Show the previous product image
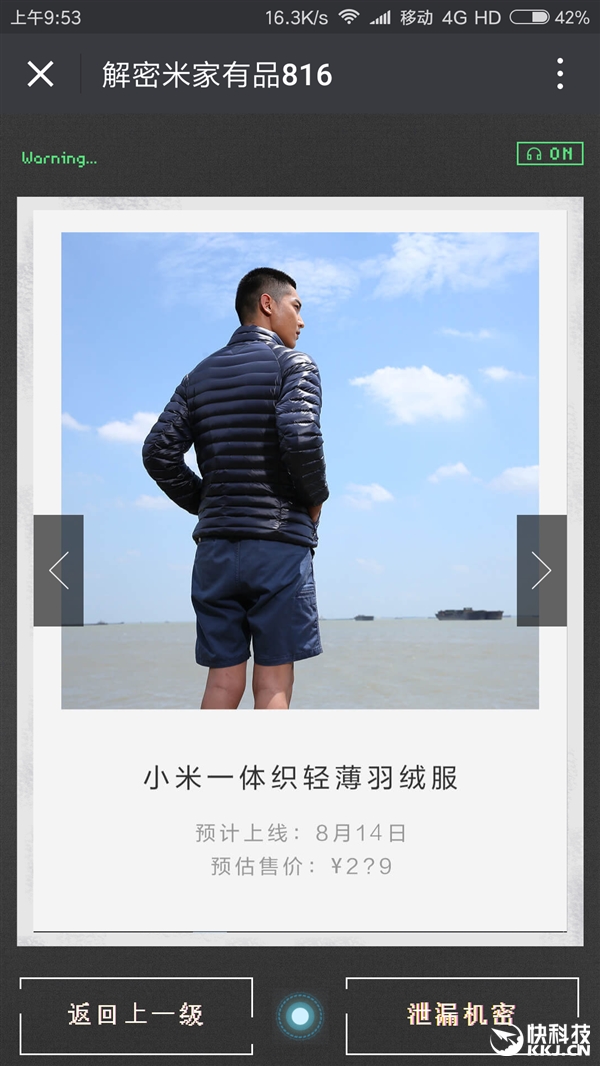The width and height of the screenshot is (600, 1066). [x=58, y=570]
